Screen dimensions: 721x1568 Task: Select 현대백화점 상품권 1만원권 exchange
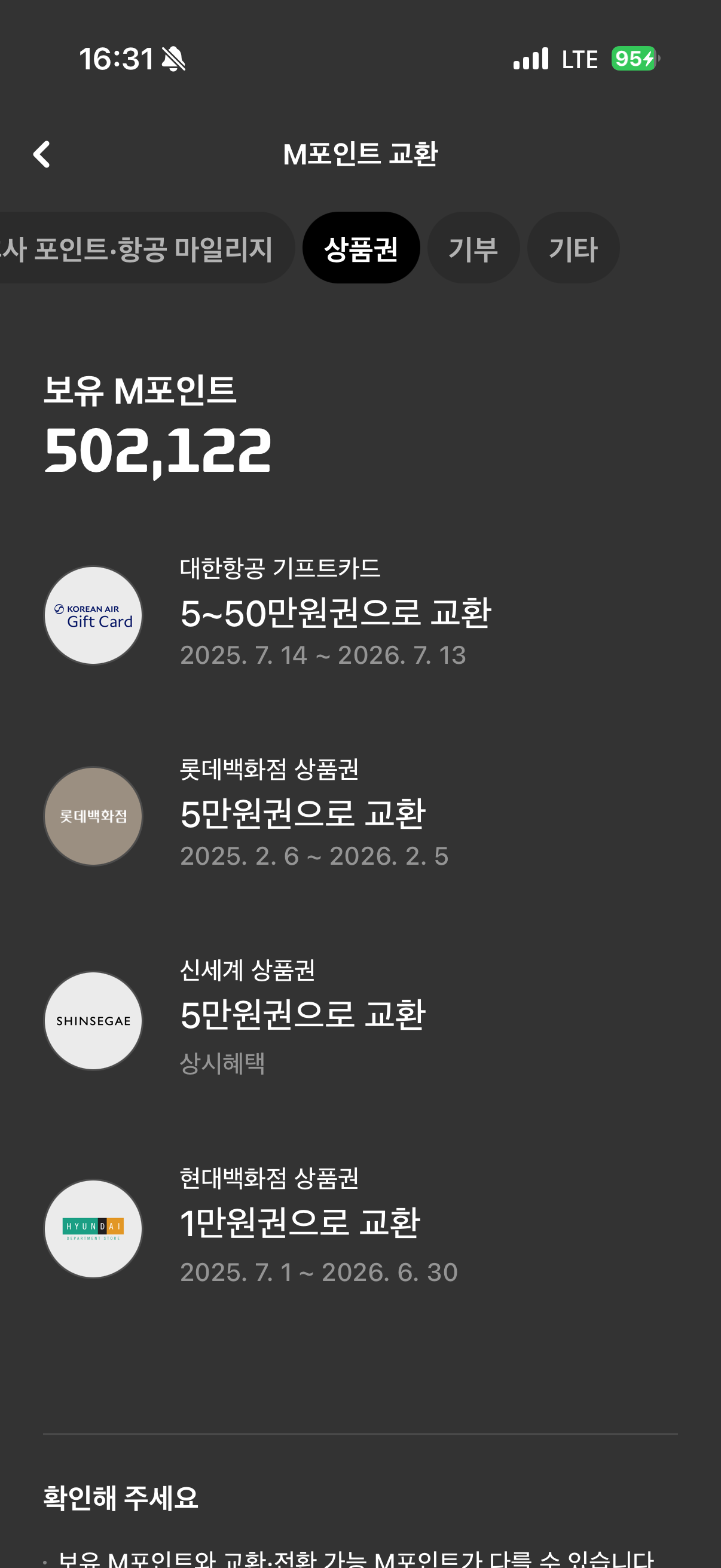tap(301, 1224)
